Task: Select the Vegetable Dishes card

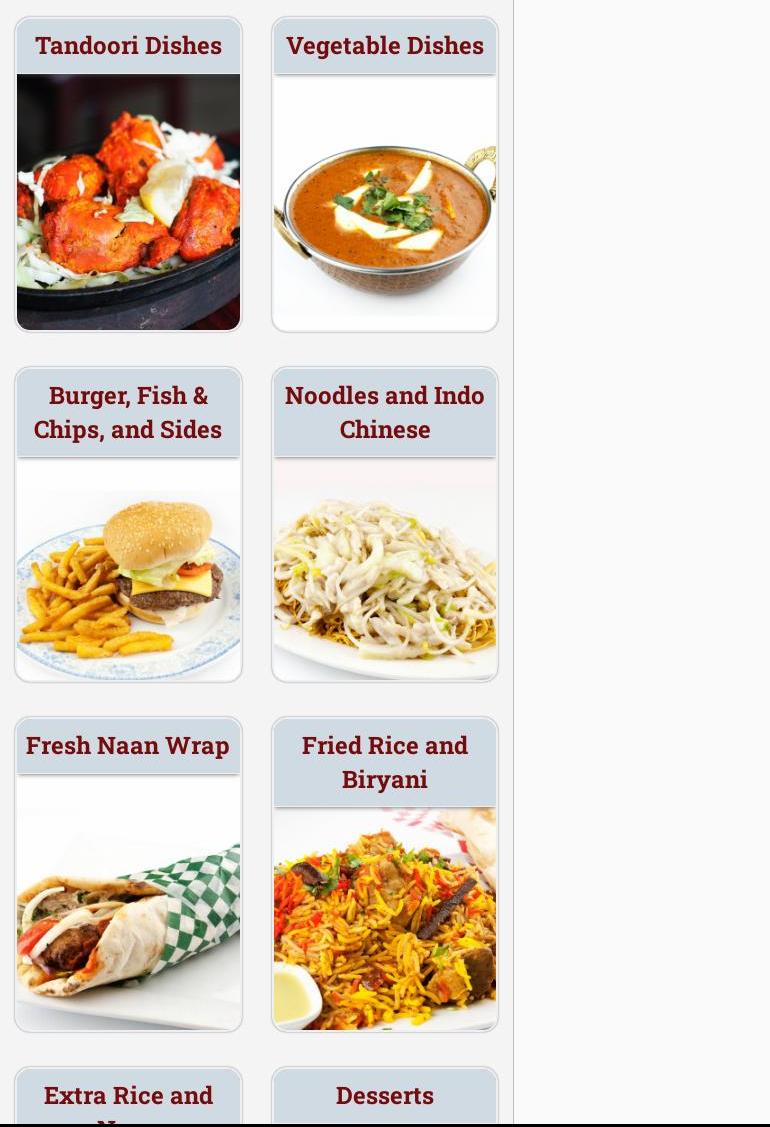Action: [x=385, y=175]
